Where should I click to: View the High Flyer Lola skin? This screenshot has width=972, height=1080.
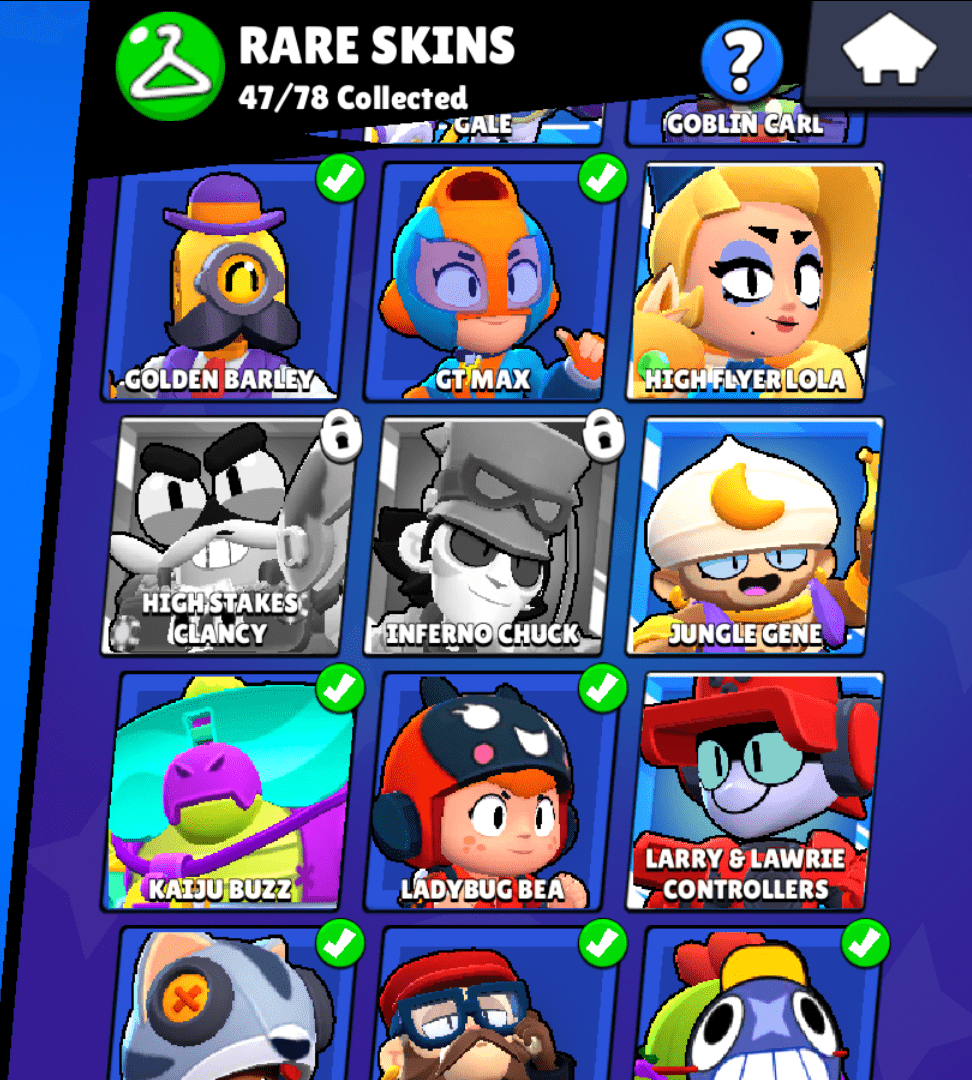click(758, 283)
